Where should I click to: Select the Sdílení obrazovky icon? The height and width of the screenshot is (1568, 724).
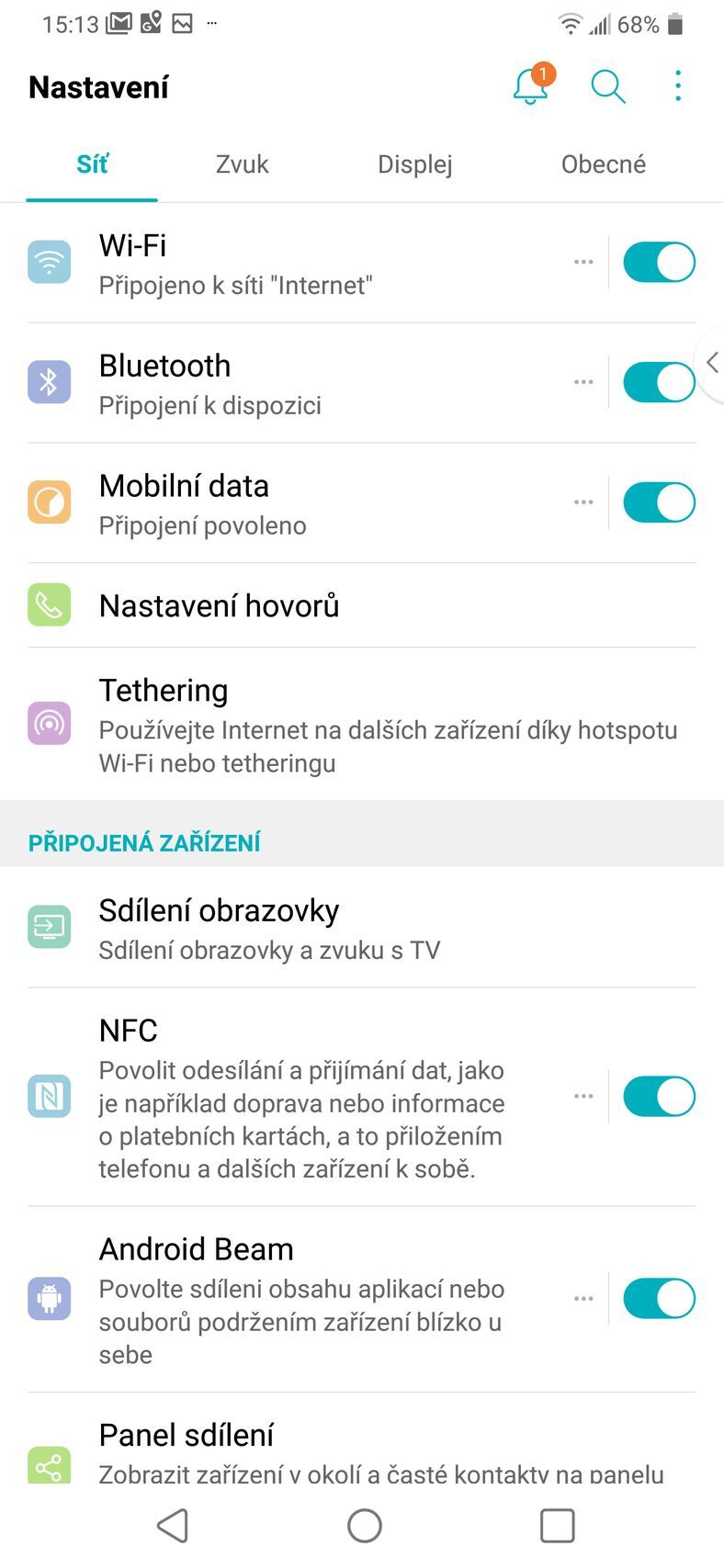click(x=49, y=927)
